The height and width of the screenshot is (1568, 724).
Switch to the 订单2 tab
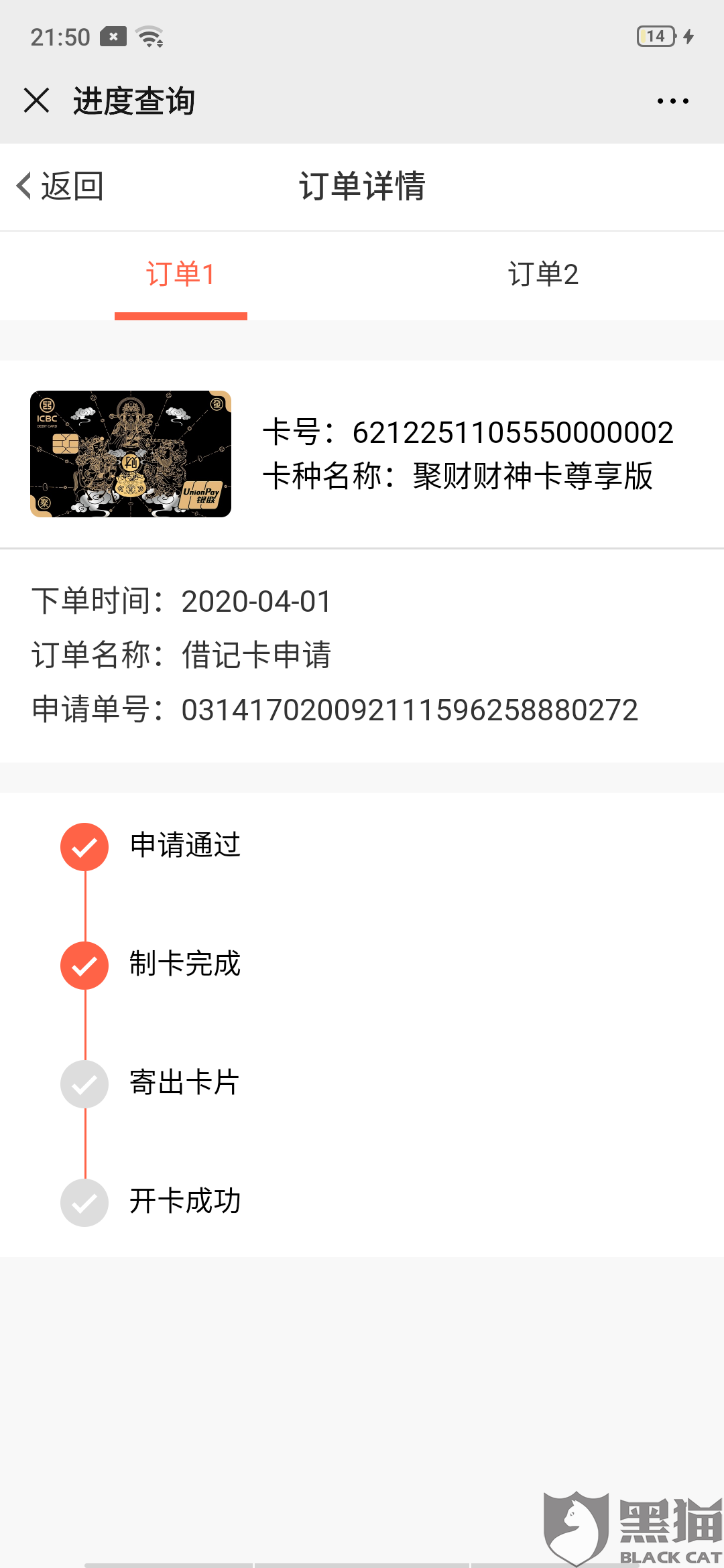pos(543,275)
